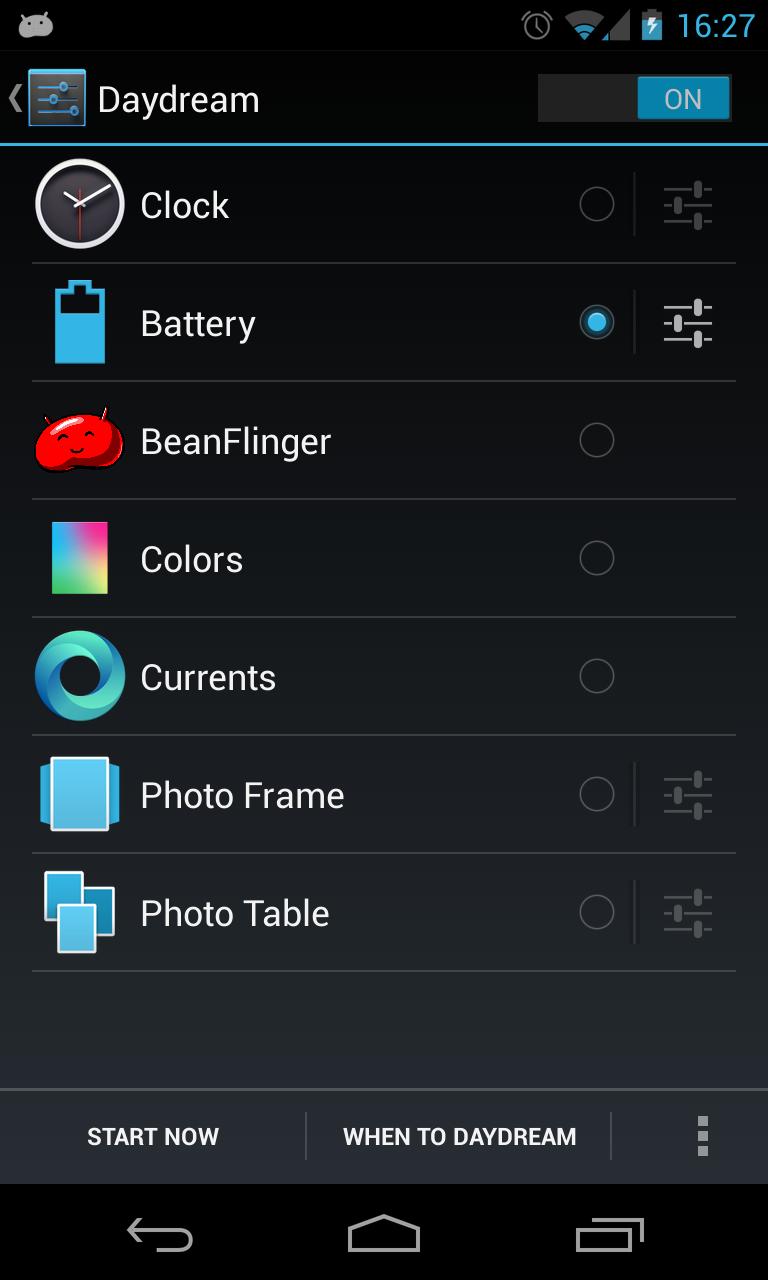Viewport: 768px width, 1280px height.
Task: Tap the back arrow beside Daydream title
Action: click(14, 97)
